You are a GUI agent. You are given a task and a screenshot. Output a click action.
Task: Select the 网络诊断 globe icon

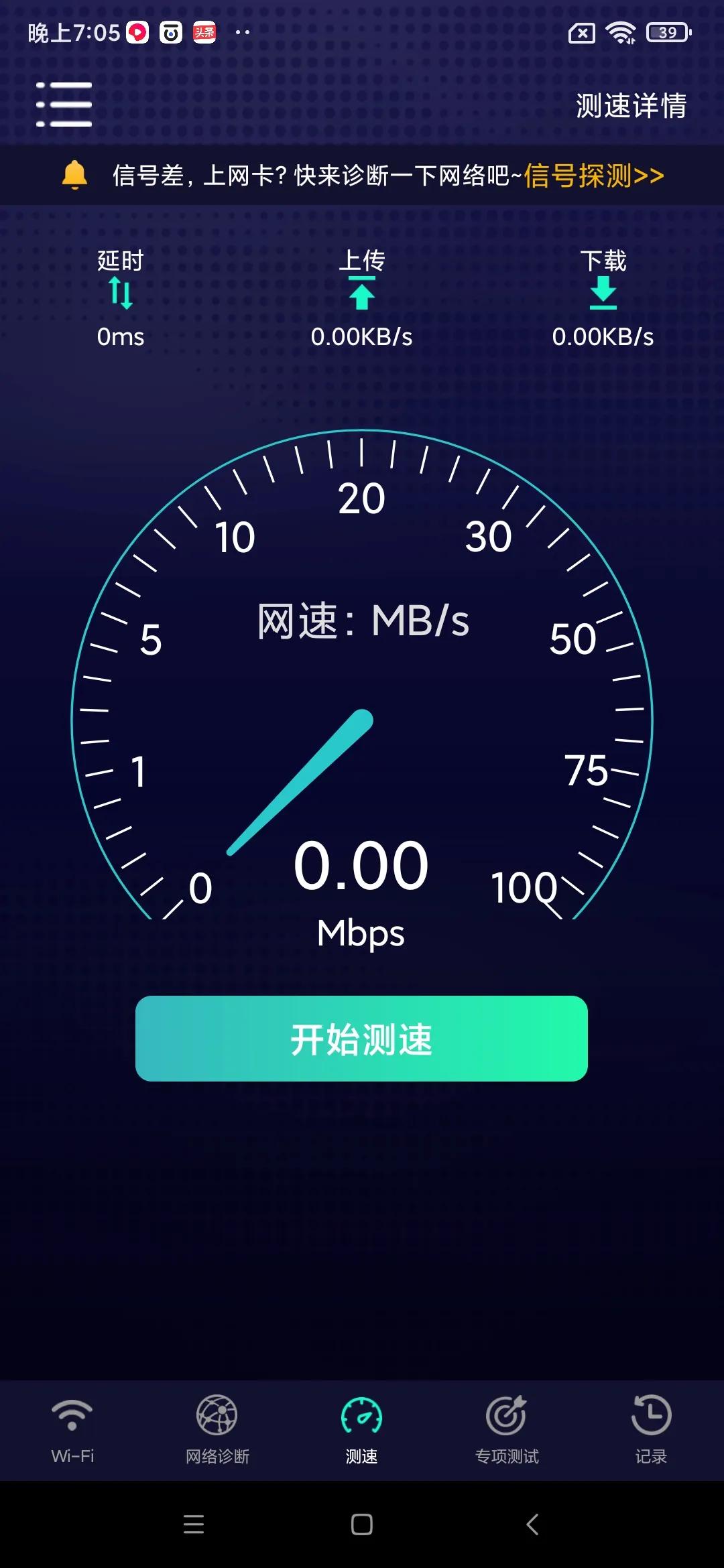point(217,1413)
